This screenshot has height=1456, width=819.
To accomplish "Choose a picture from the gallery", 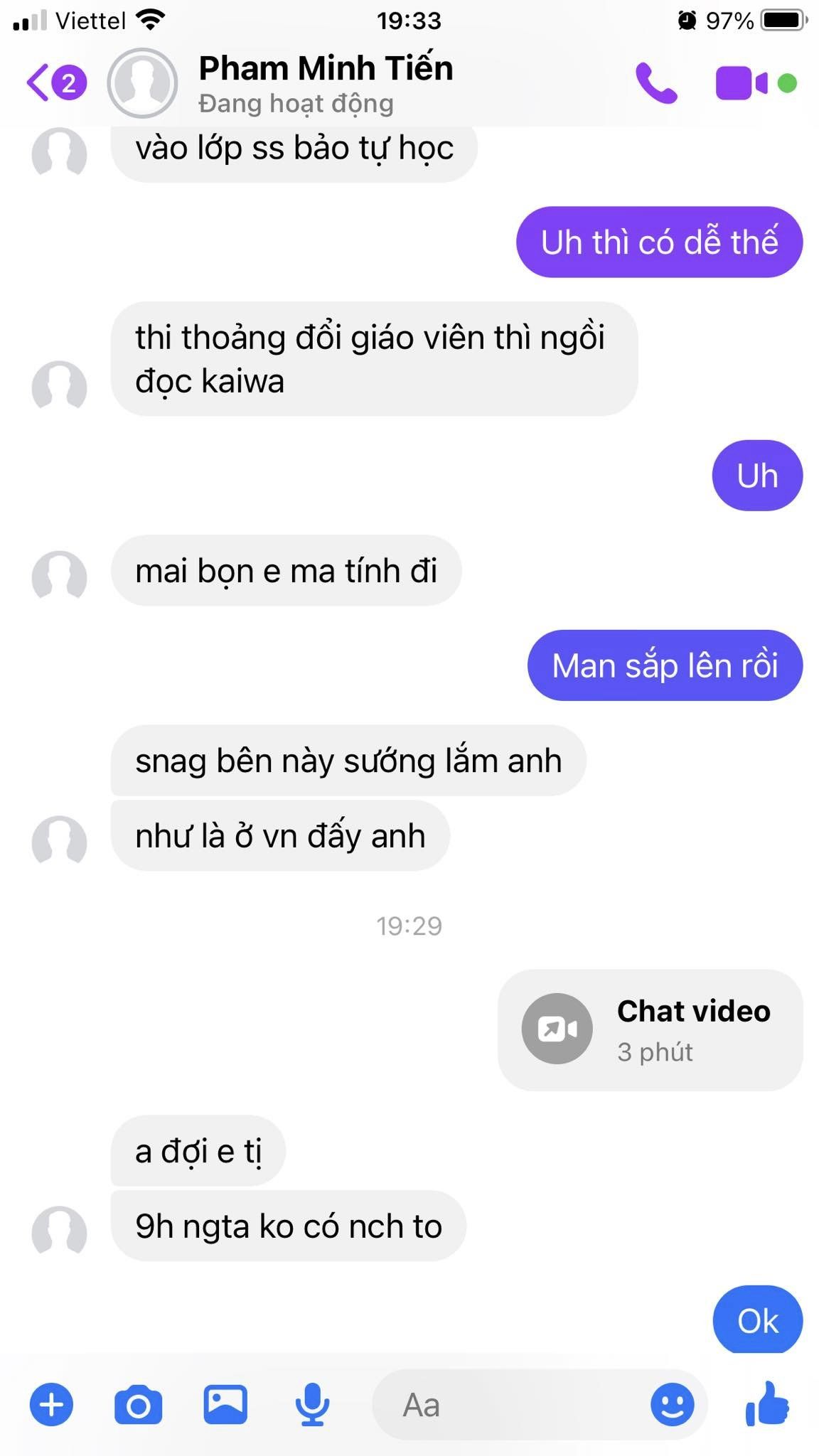I will 225,1405.
